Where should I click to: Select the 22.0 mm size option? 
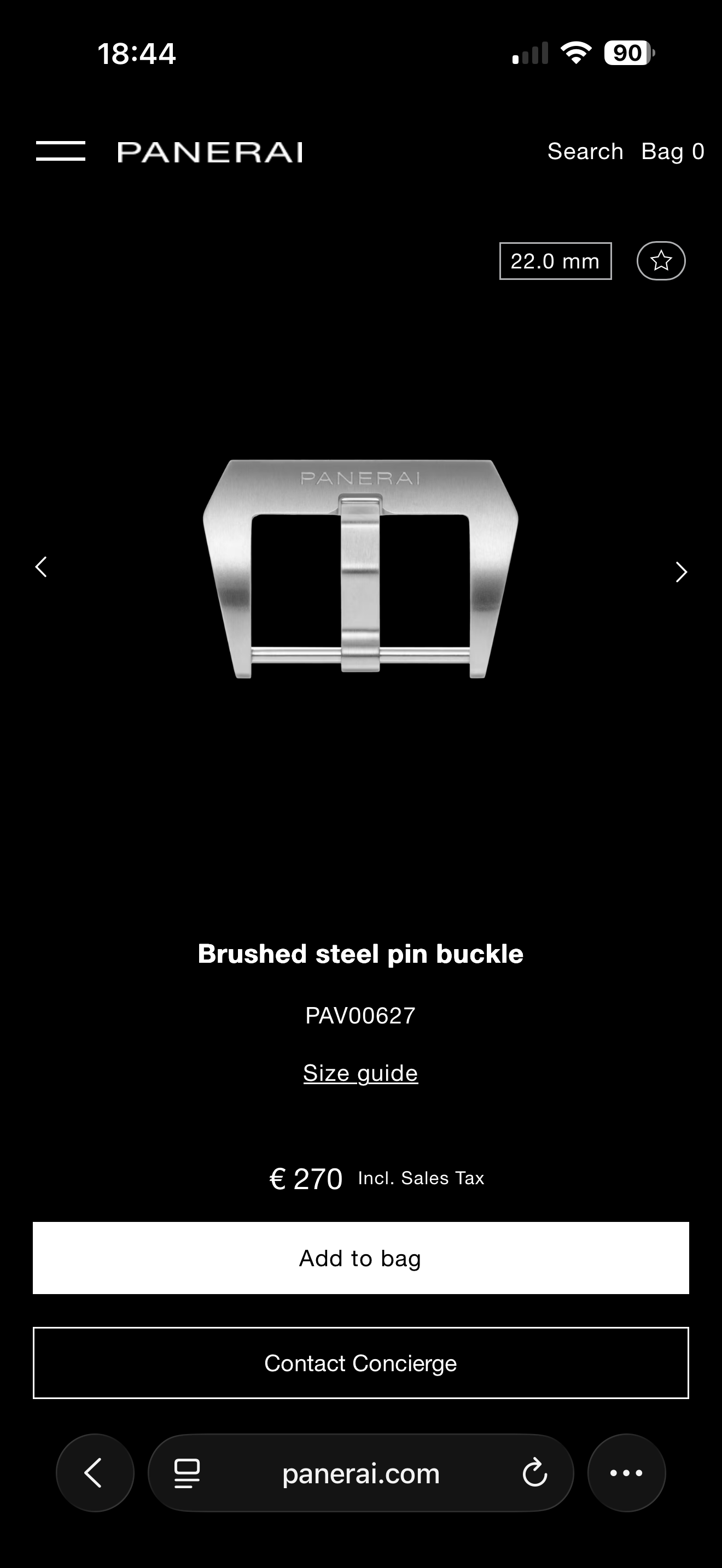(555, 261)
